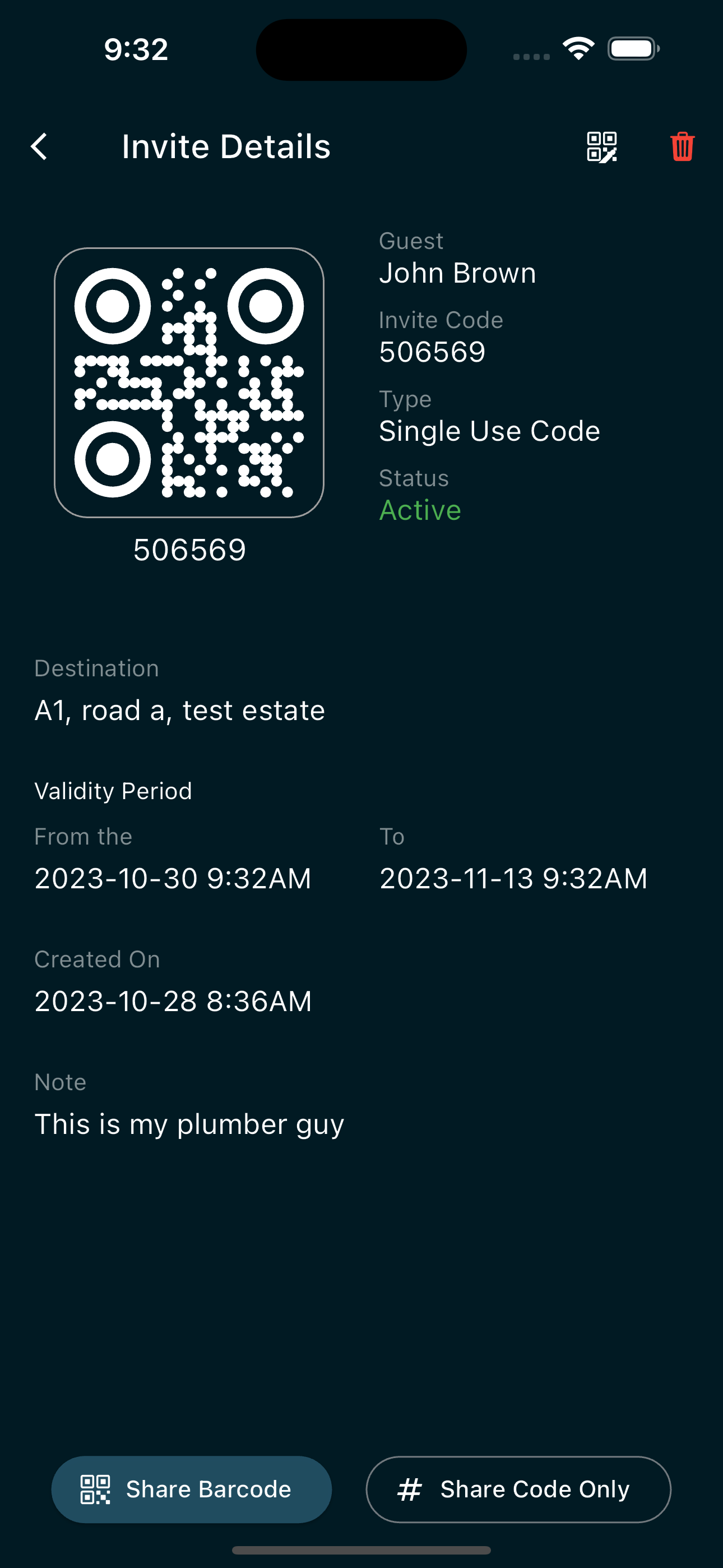723x1568 pixels.
Task: Select the invite code 506569 under the QR
Action: [x=189, y=549]
